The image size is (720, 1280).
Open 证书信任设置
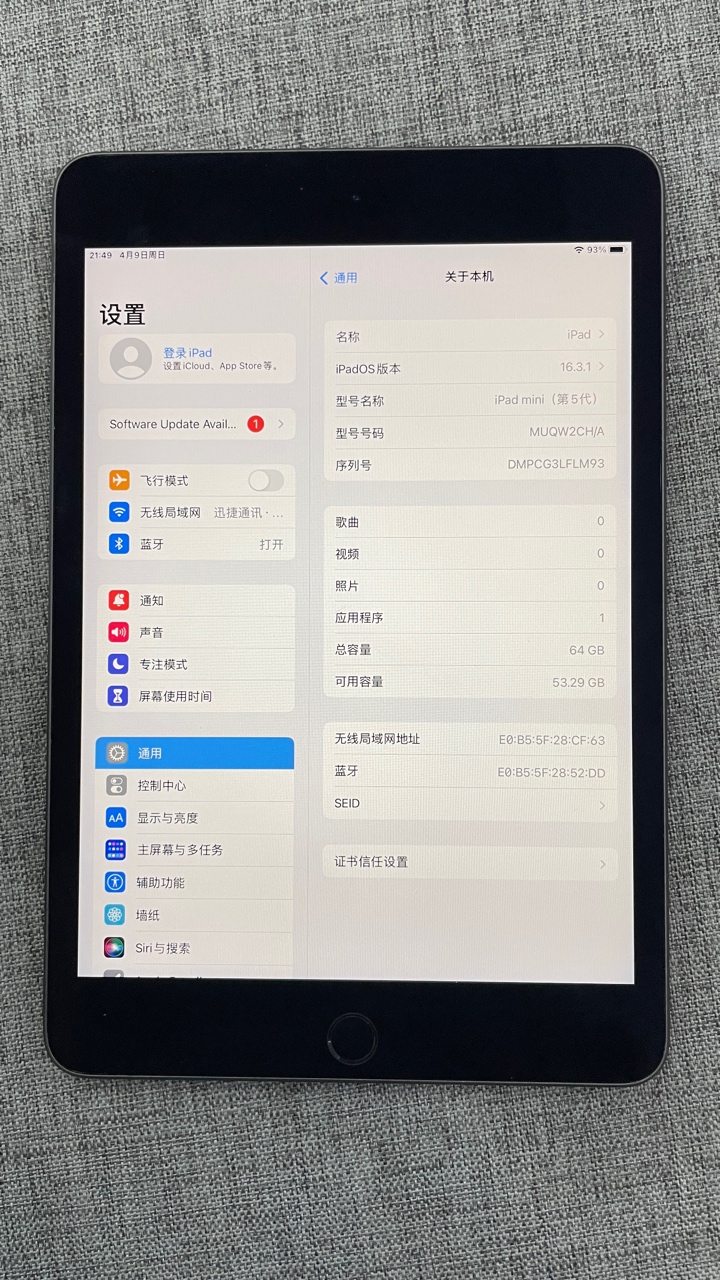tap(470, 862)
